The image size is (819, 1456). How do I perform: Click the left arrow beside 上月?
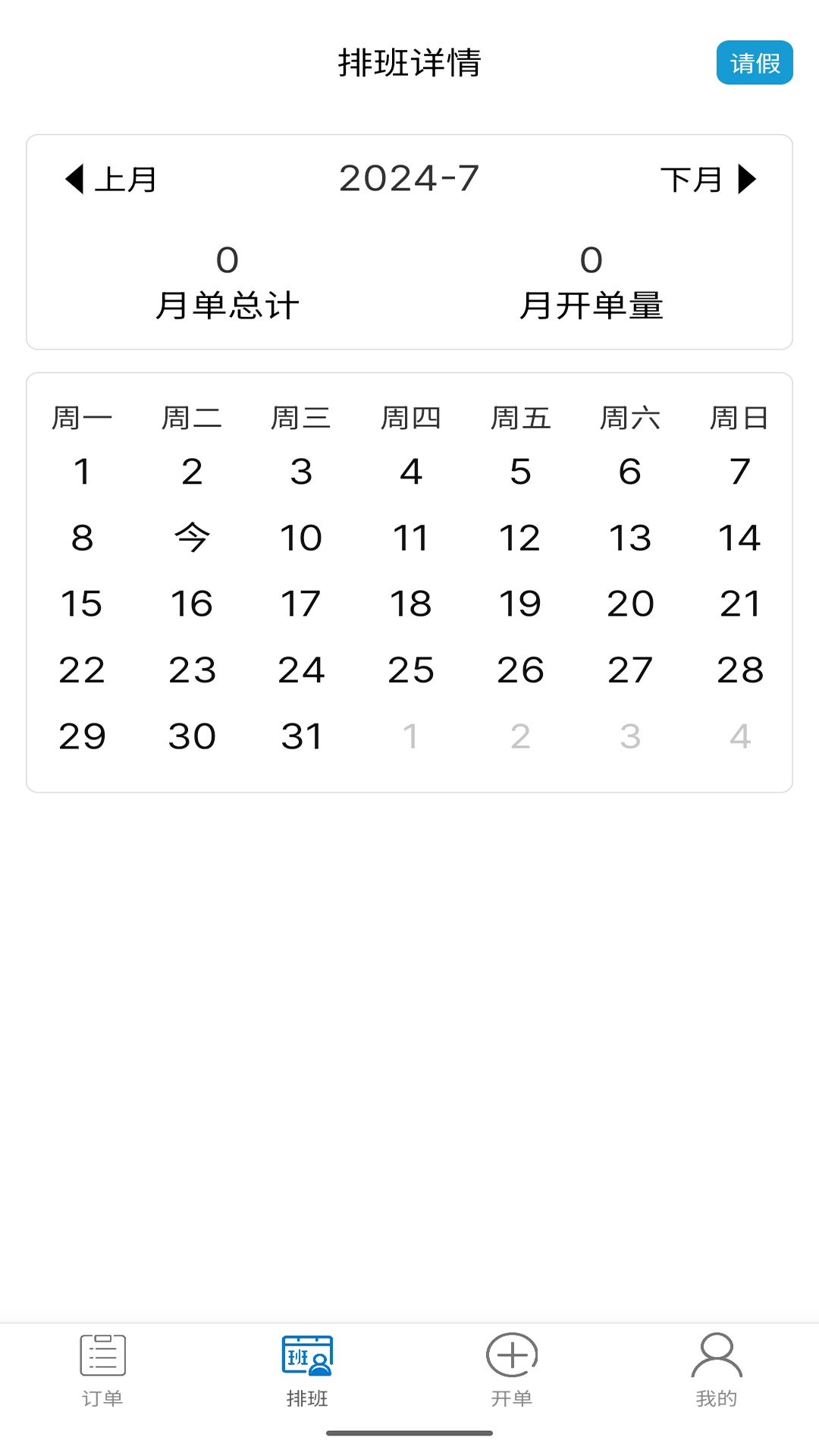point(74,179)
